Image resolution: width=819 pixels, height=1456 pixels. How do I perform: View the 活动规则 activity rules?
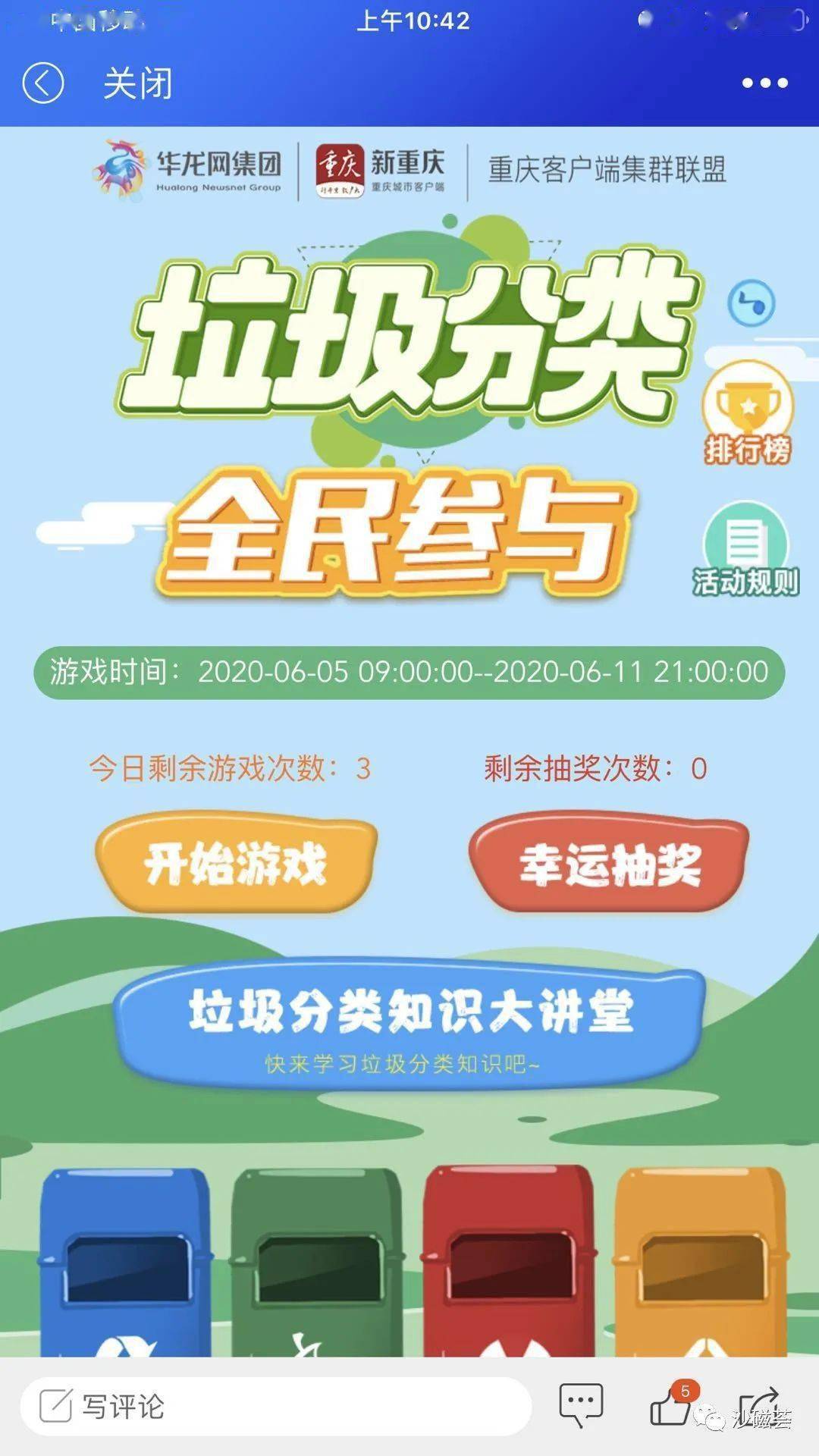pos(745,549)
